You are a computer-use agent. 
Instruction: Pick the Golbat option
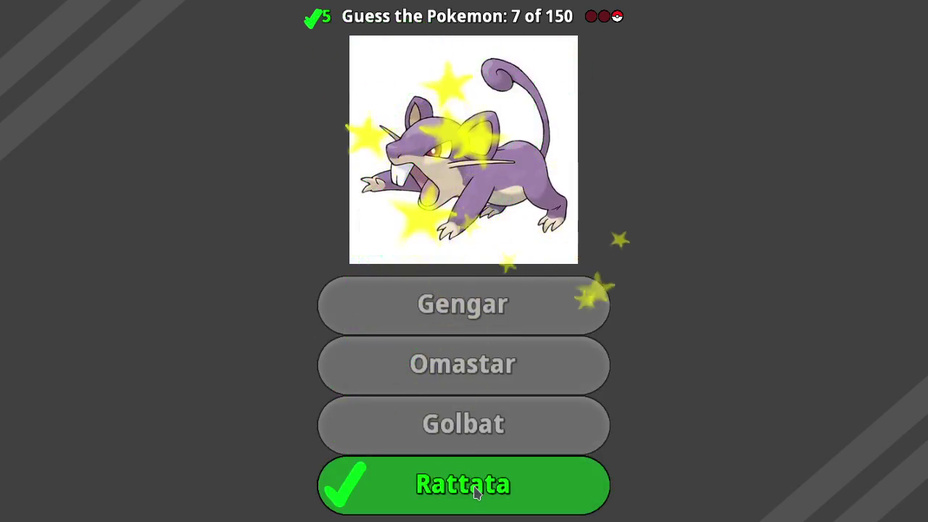point(463,425)
